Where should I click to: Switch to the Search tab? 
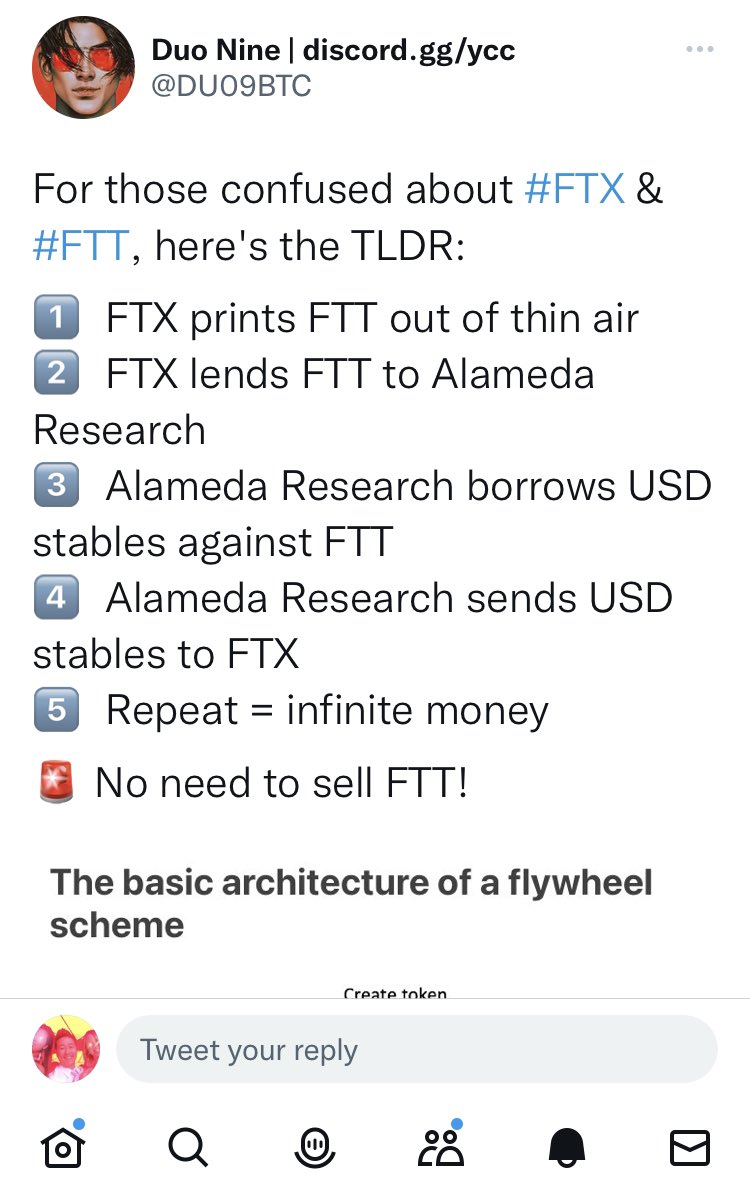(x=186, y=1147)
